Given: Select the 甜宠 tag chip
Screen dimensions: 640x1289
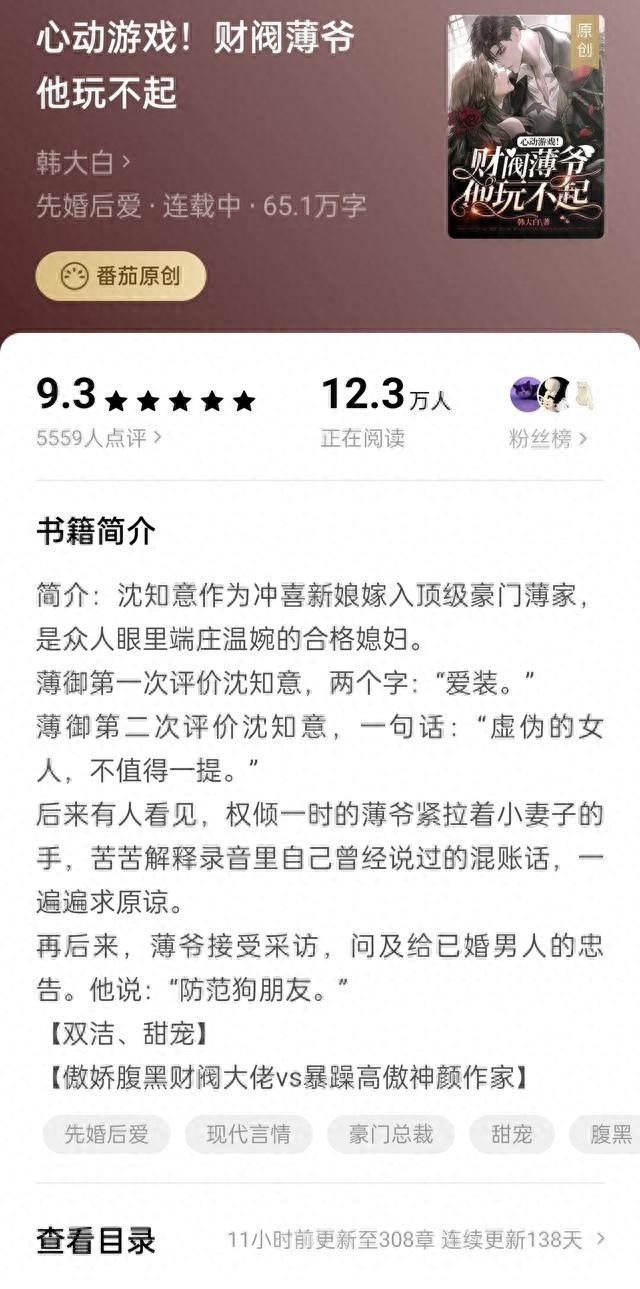Looking at the screenshot, I should [x=511, y=1134].
